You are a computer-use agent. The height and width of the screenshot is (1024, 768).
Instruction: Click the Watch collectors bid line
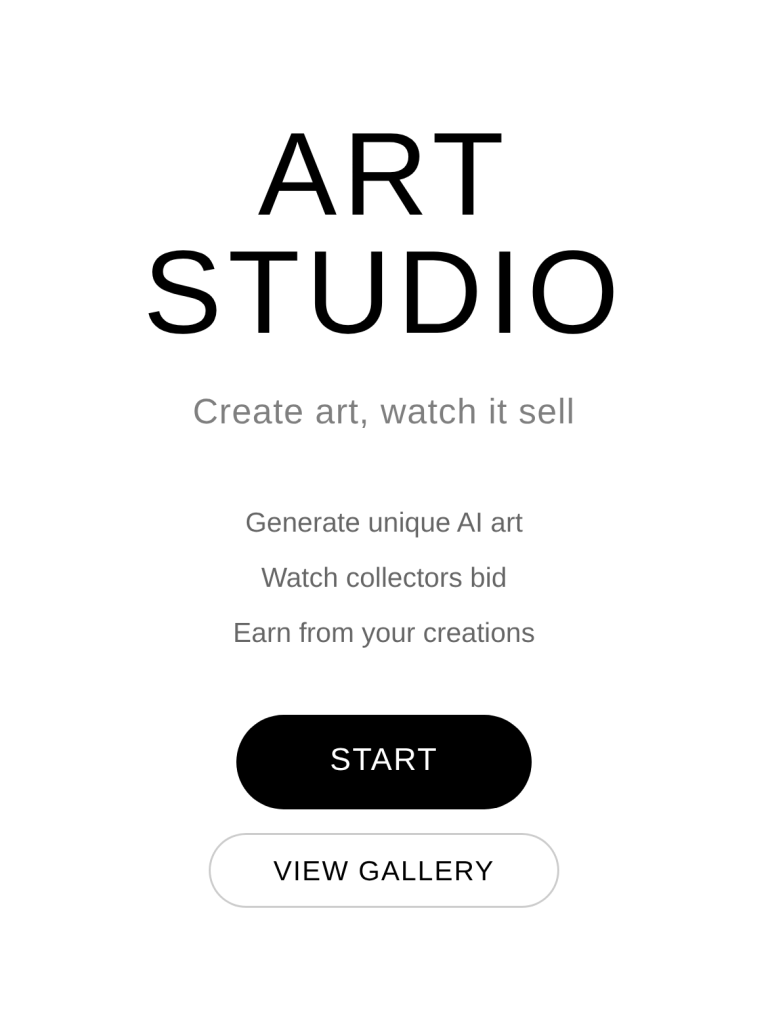[x=383, y=577]
